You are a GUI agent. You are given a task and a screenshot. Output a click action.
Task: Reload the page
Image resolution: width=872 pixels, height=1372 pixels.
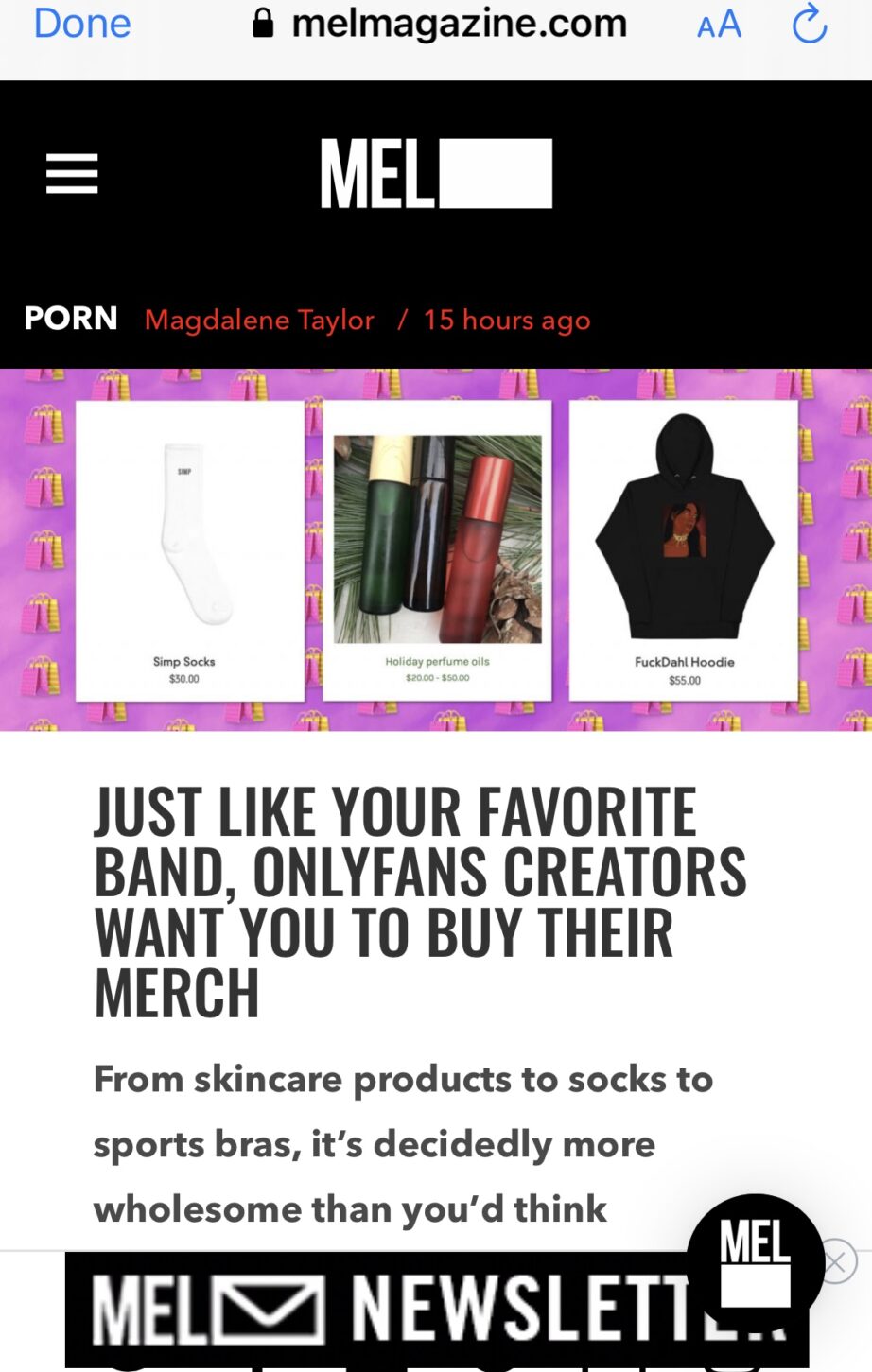pyautogui.click(x=810, y=24)
